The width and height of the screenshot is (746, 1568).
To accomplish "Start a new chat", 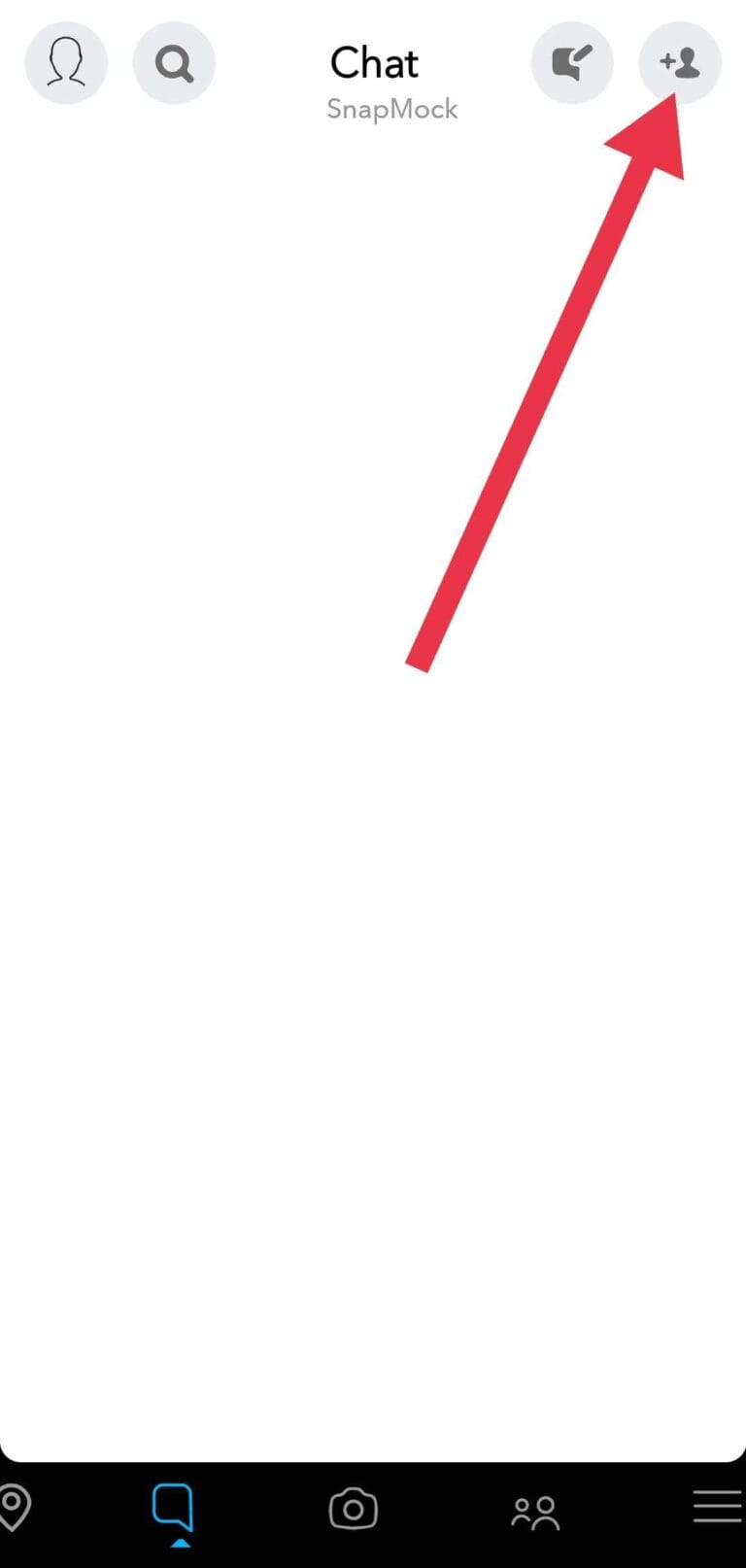I will click(x=572, y=63).
